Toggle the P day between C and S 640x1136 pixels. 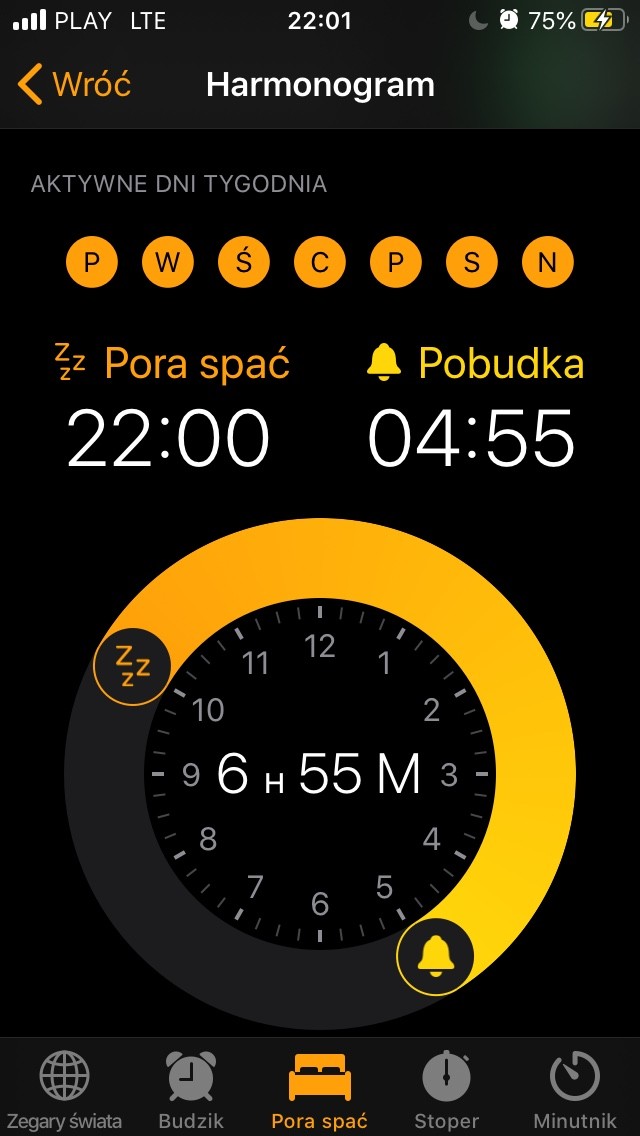(396, 263)
